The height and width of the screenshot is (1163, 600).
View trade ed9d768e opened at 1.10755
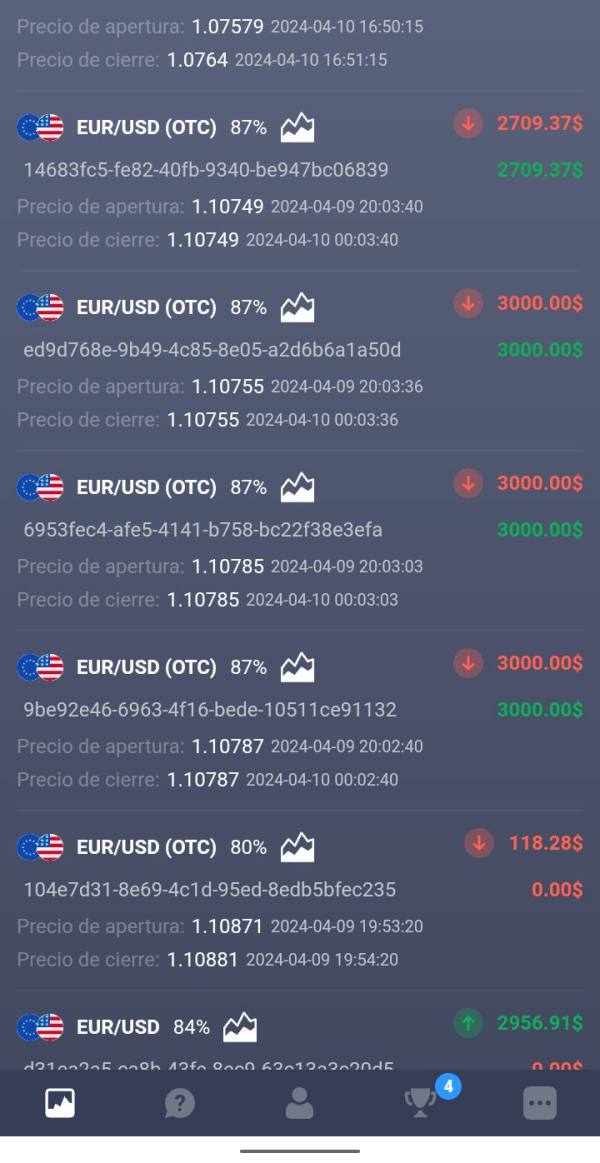click(300, 361)
